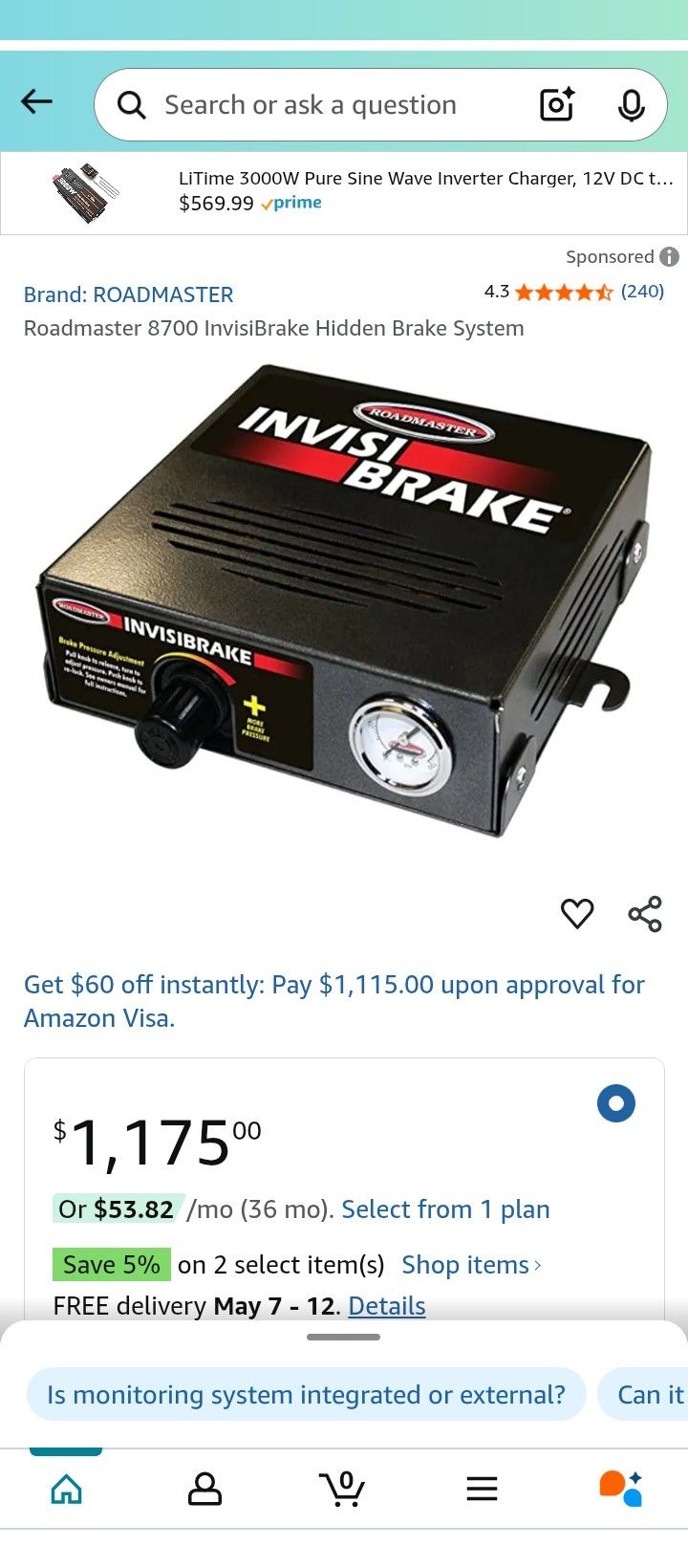This screenshot has height=1568, width=688.
Task: Open Shop items for Save 5%
Action: (x=471, y=1265)
